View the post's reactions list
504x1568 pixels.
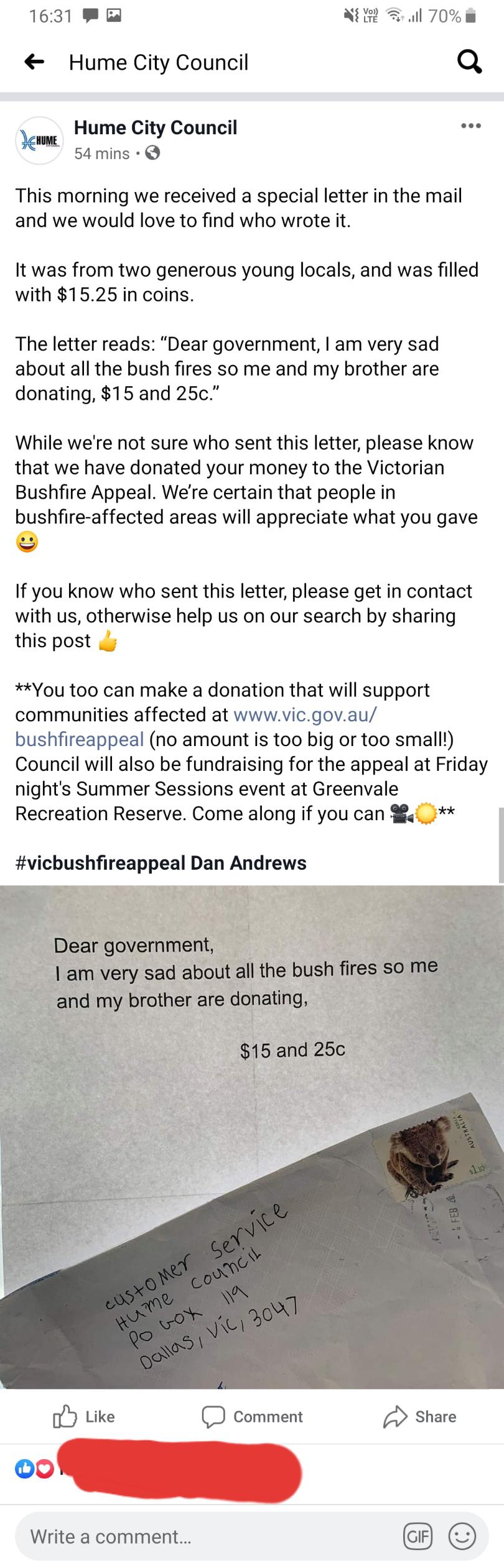point(34,1469)
